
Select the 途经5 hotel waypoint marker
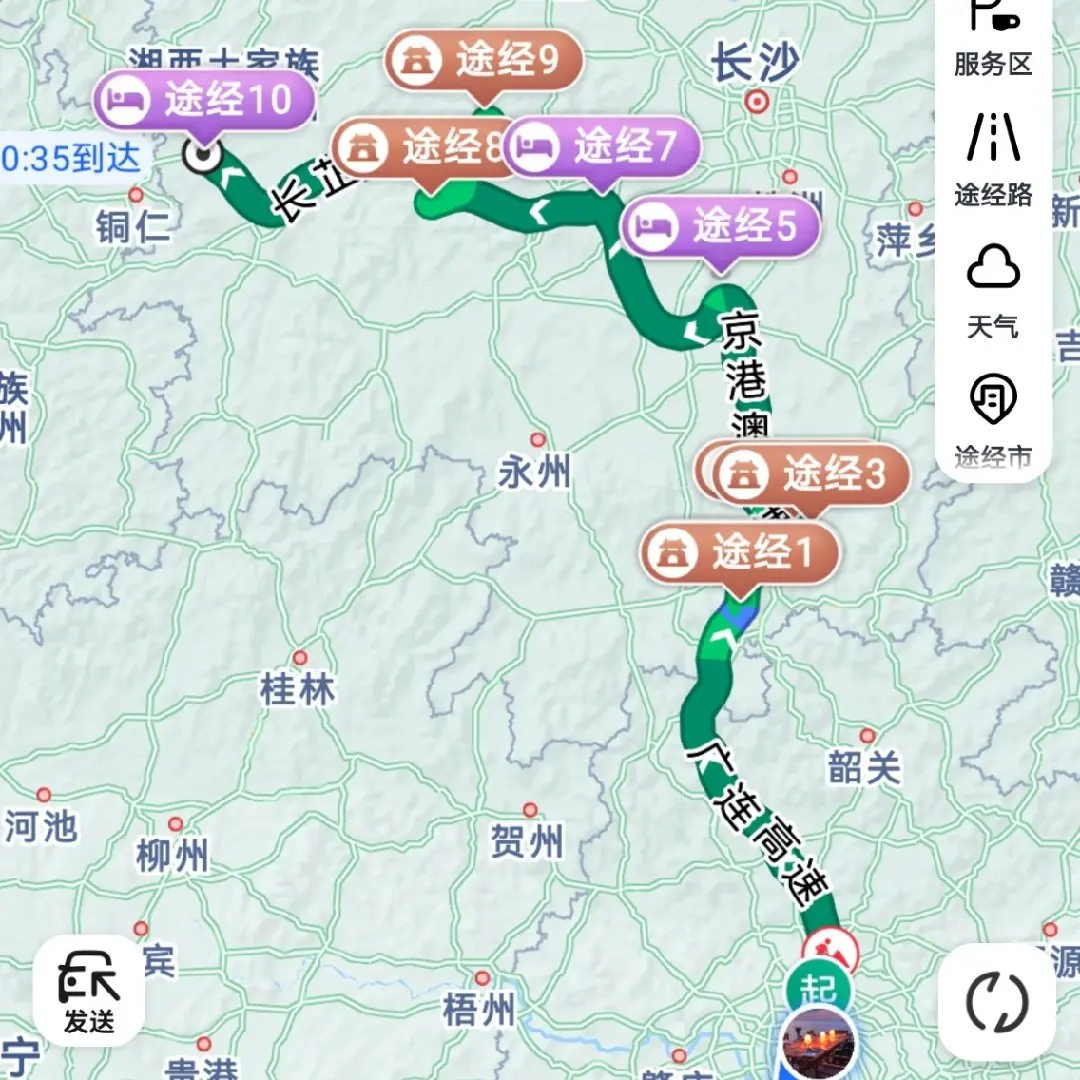coord(720,227)
